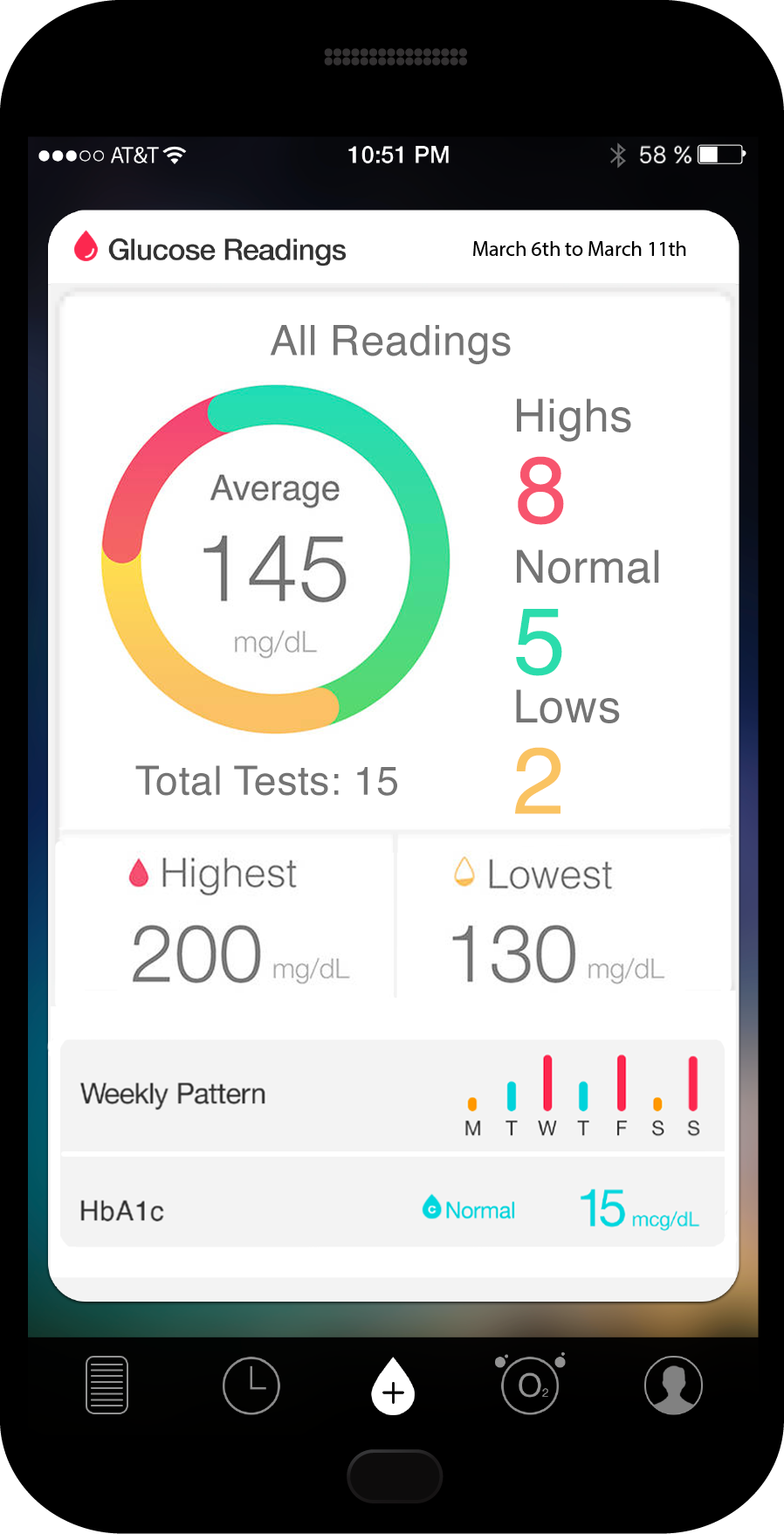Viewport: 784px width, 1534px height.
Task: Open the Highest 200 mg/dL card
Action: click(224, 915)
